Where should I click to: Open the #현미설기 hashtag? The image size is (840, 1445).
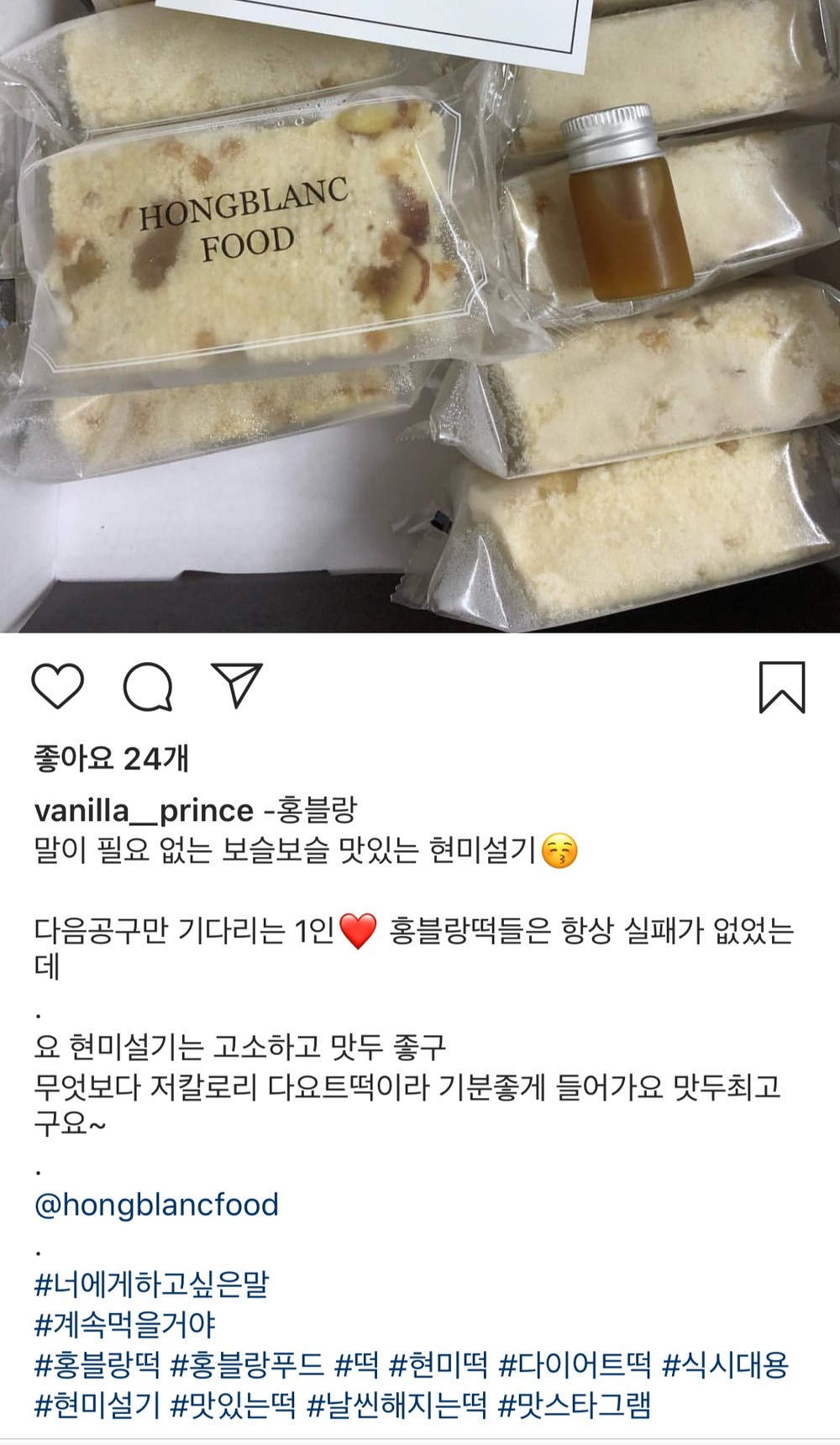pyautogui.click(x=97, y=1406)
